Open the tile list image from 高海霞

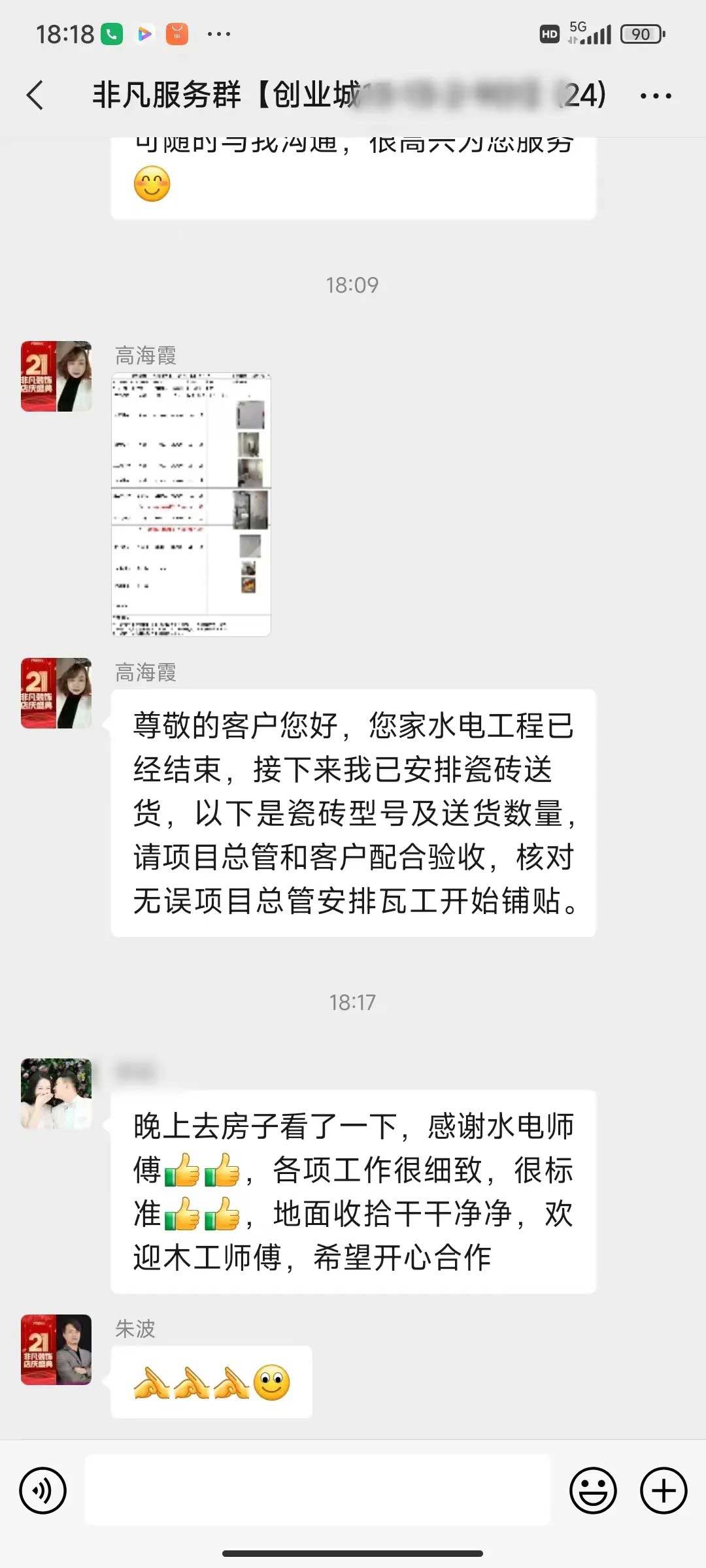[x=191, y=504]
